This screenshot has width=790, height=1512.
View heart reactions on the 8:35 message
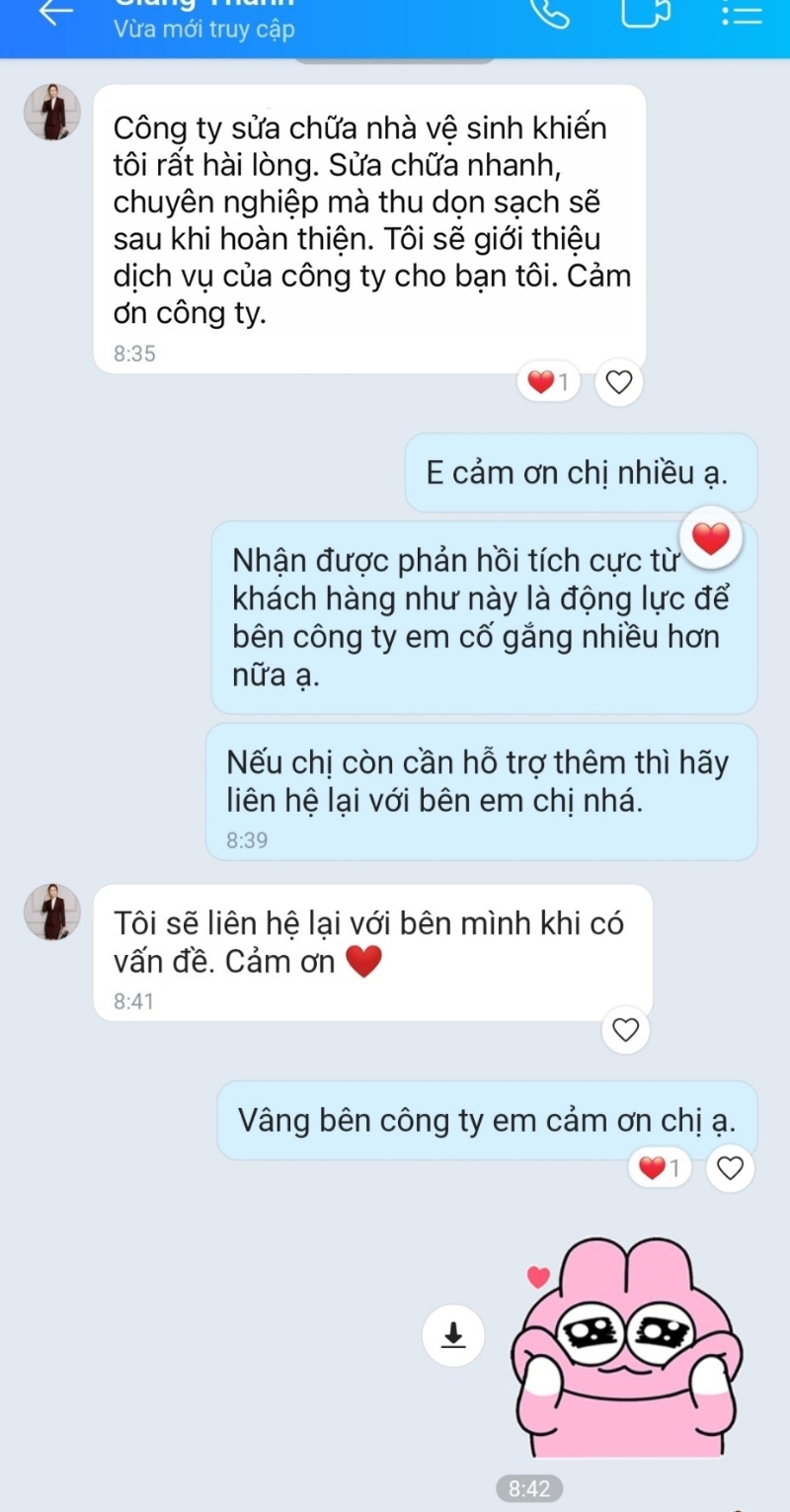pyautogui.click(x=550, y=382)
